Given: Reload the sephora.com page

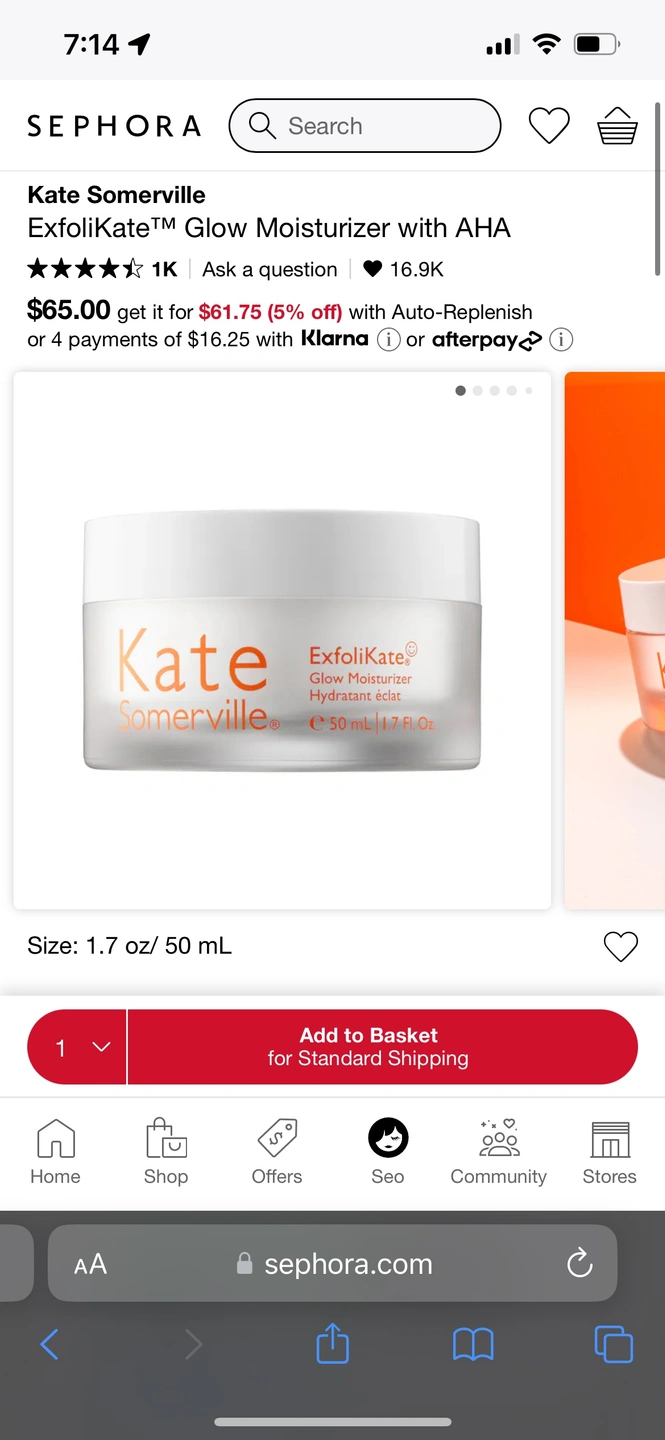Looking at the screenshot, I should pyautogui.click(x=579, y=1264).
